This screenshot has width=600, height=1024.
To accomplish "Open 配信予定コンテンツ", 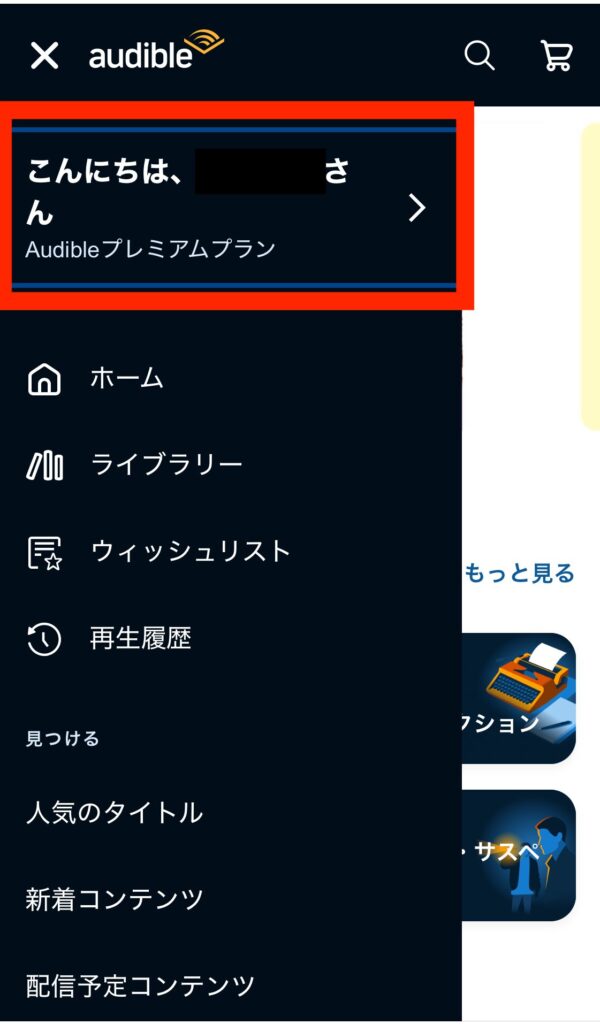I will (x=140, y=986).
